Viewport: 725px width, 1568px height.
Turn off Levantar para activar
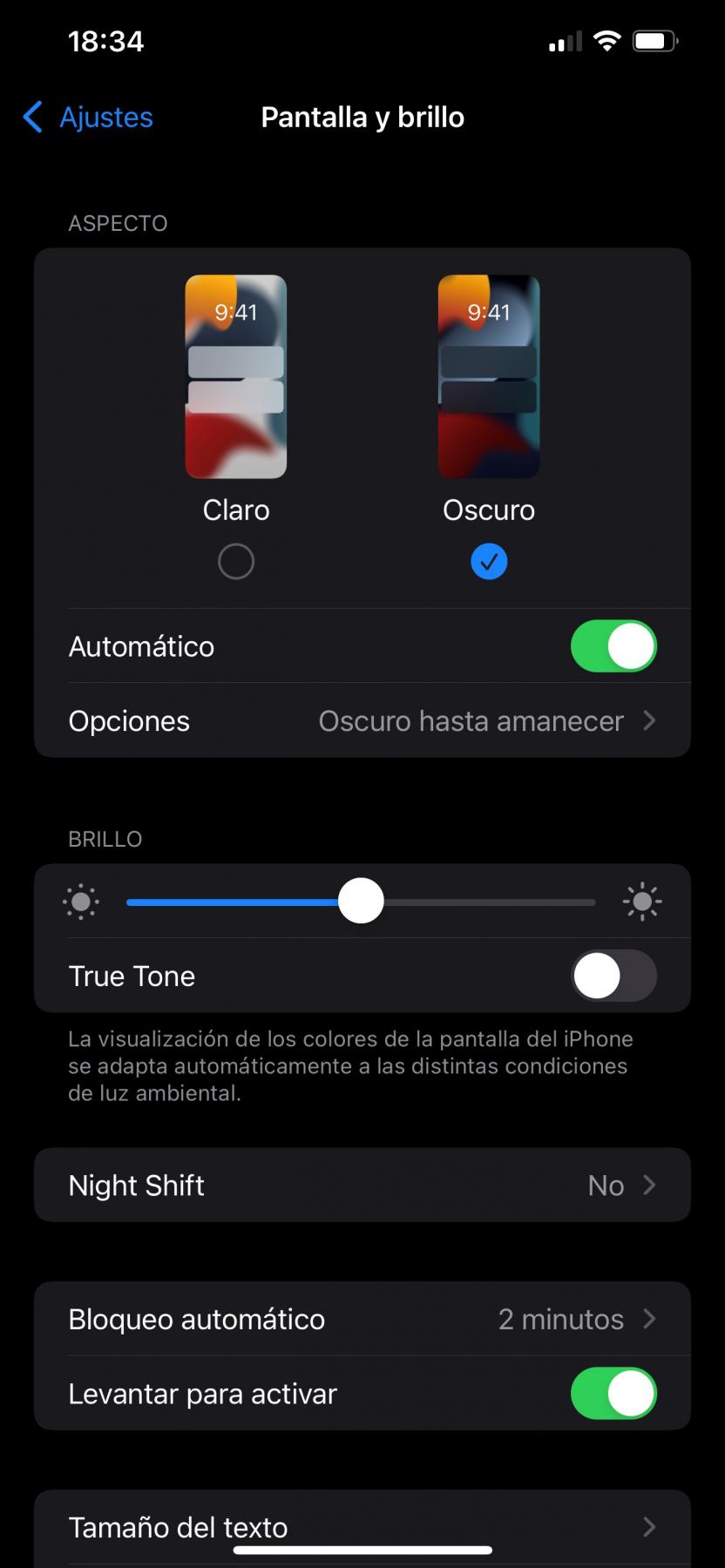click(613, 1394)
